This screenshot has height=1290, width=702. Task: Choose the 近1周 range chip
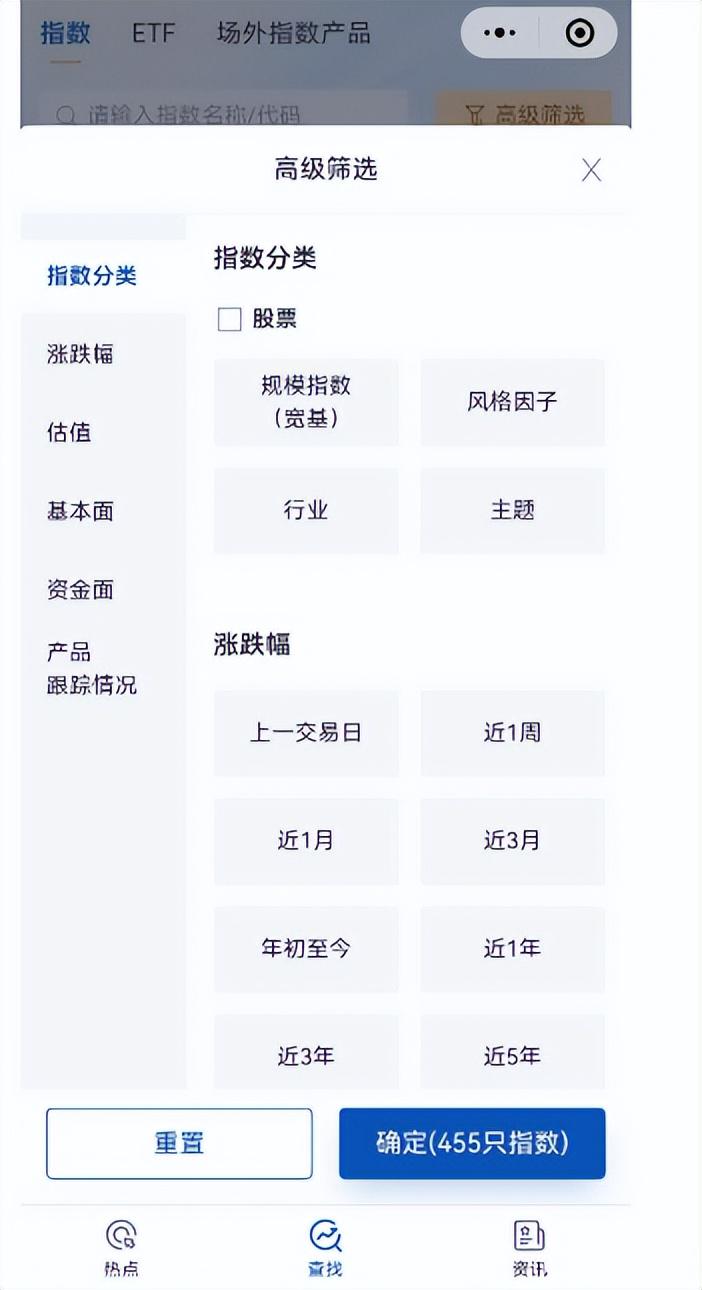click(512, 733)
